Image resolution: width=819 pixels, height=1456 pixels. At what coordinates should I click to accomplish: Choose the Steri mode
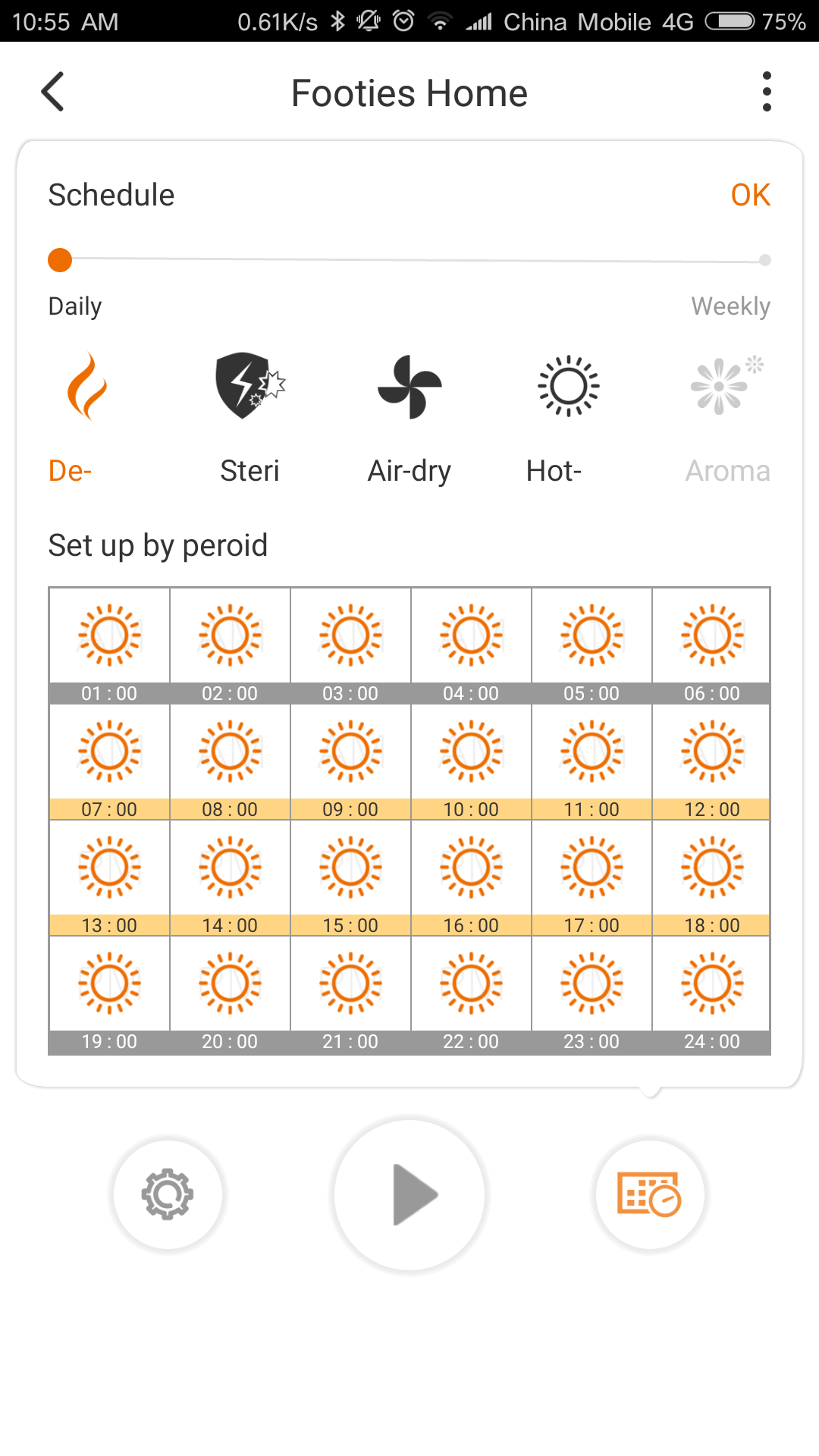(x=249, y=387)
